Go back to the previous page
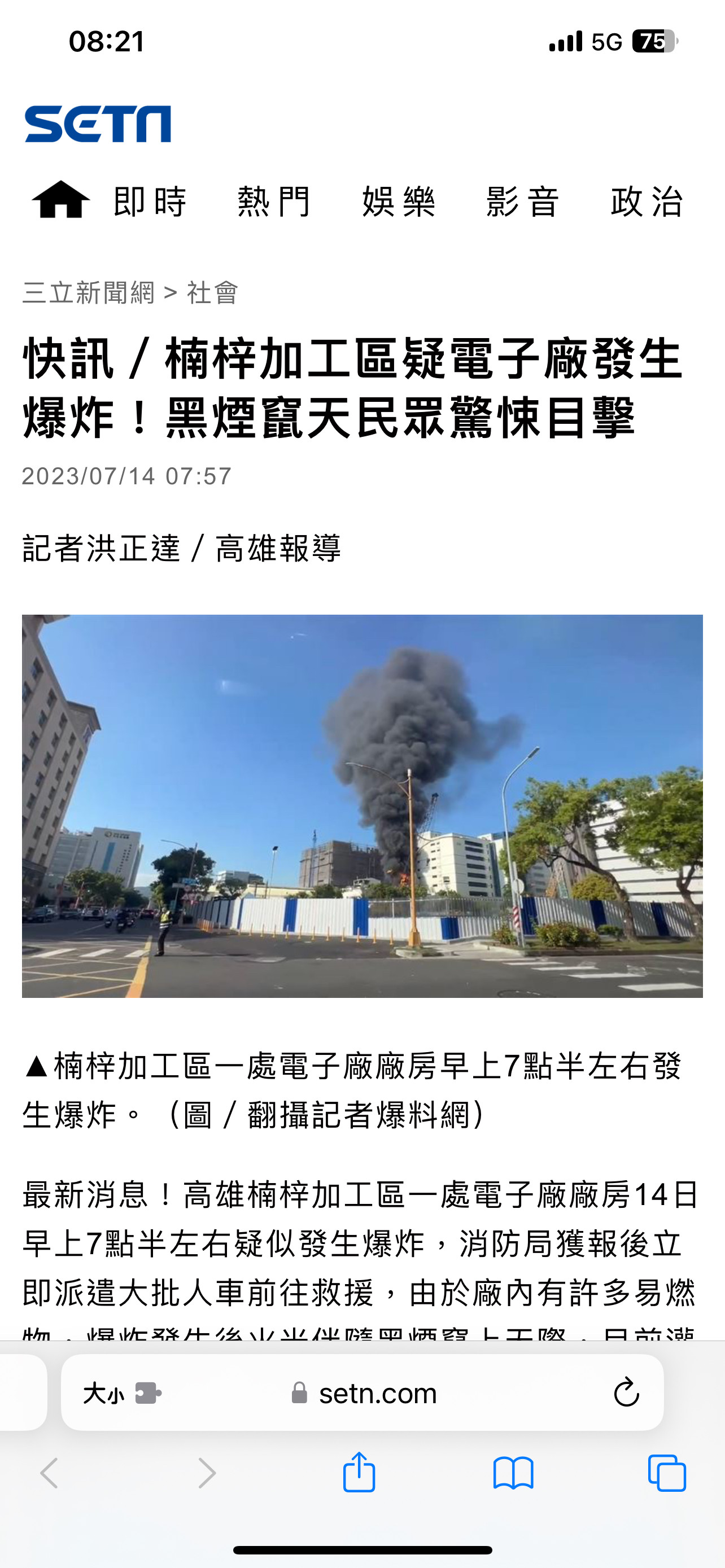Screen dimensions: 725x1568 point(49,1474)
